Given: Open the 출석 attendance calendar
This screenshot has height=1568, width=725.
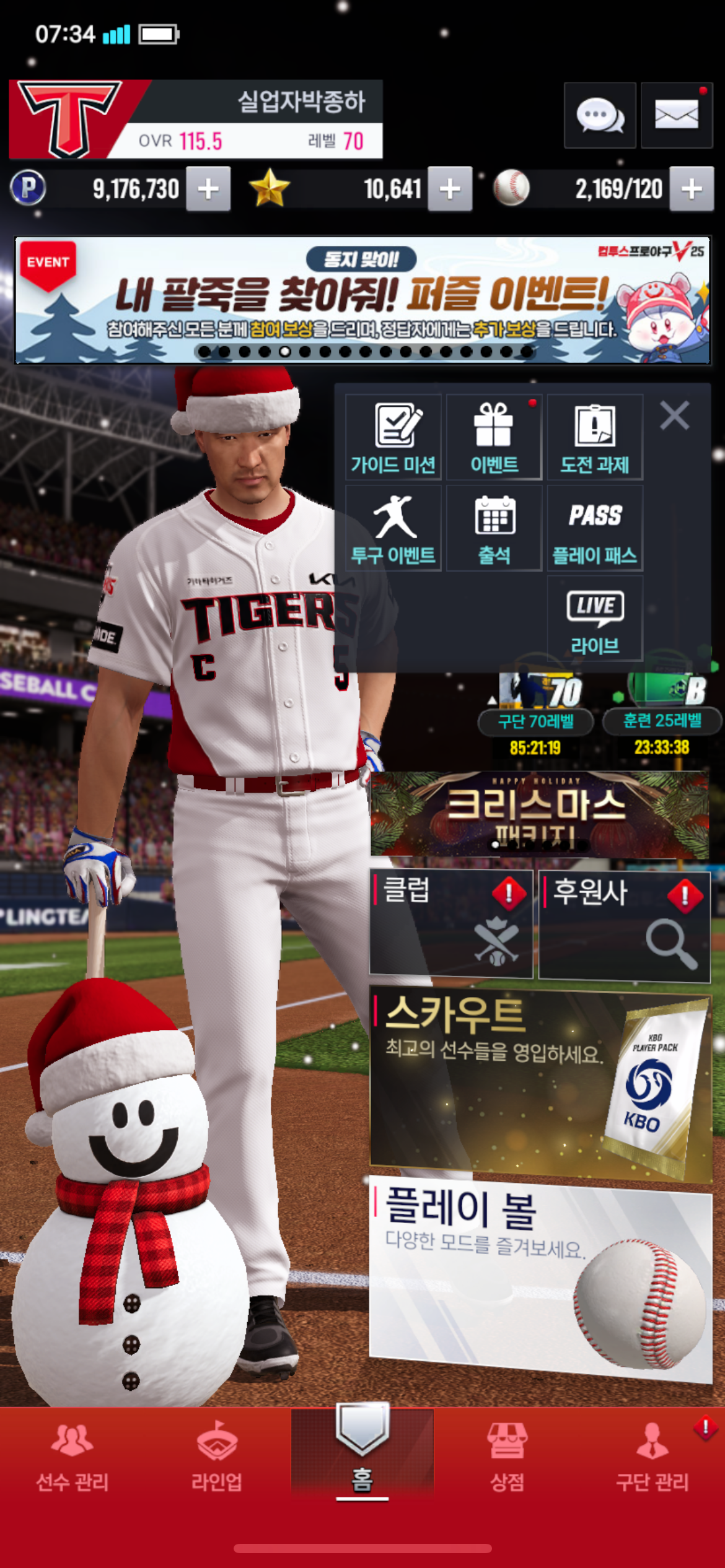Looking at the screenshot, I should pyautogui.click(x=494, y=528).
